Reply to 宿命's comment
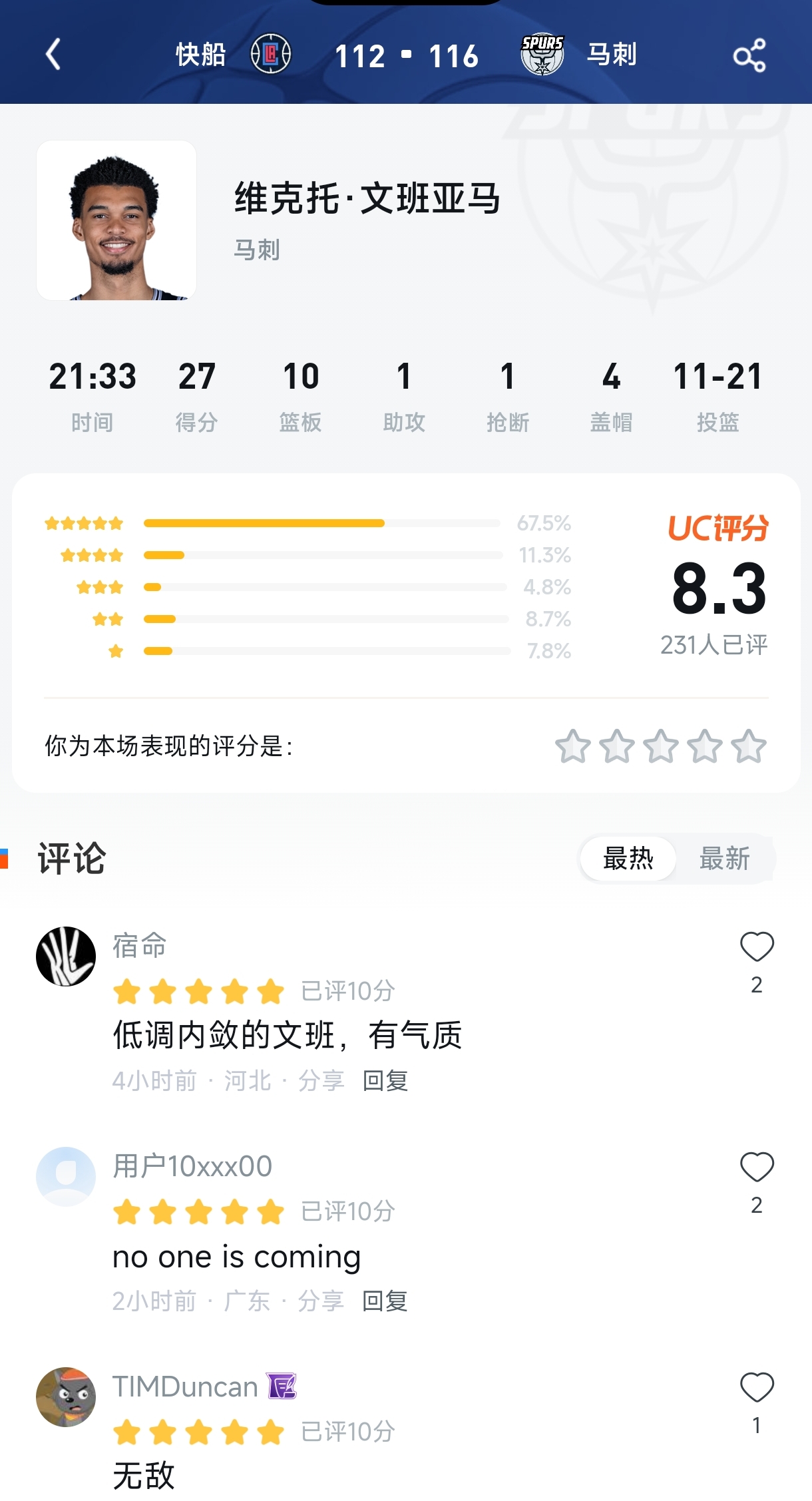This screenshot has height=1501, width=812. click(385, 1080)
